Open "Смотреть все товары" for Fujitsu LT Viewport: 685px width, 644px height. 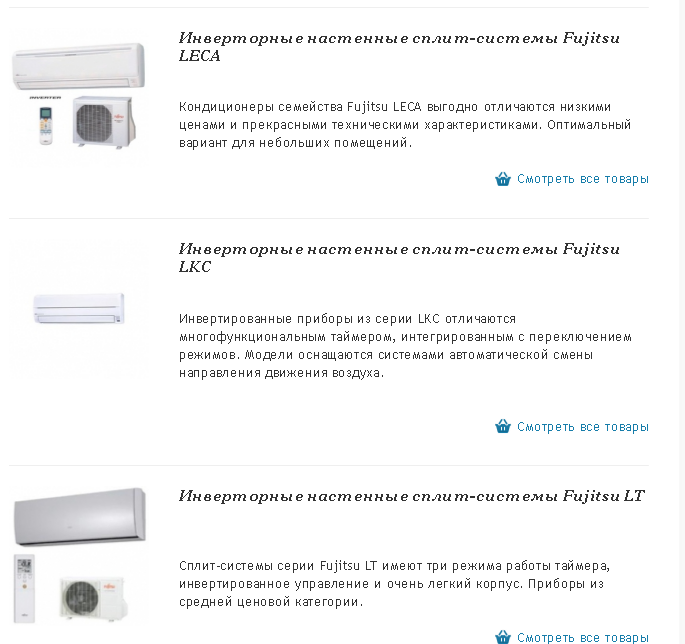[582, 637]
